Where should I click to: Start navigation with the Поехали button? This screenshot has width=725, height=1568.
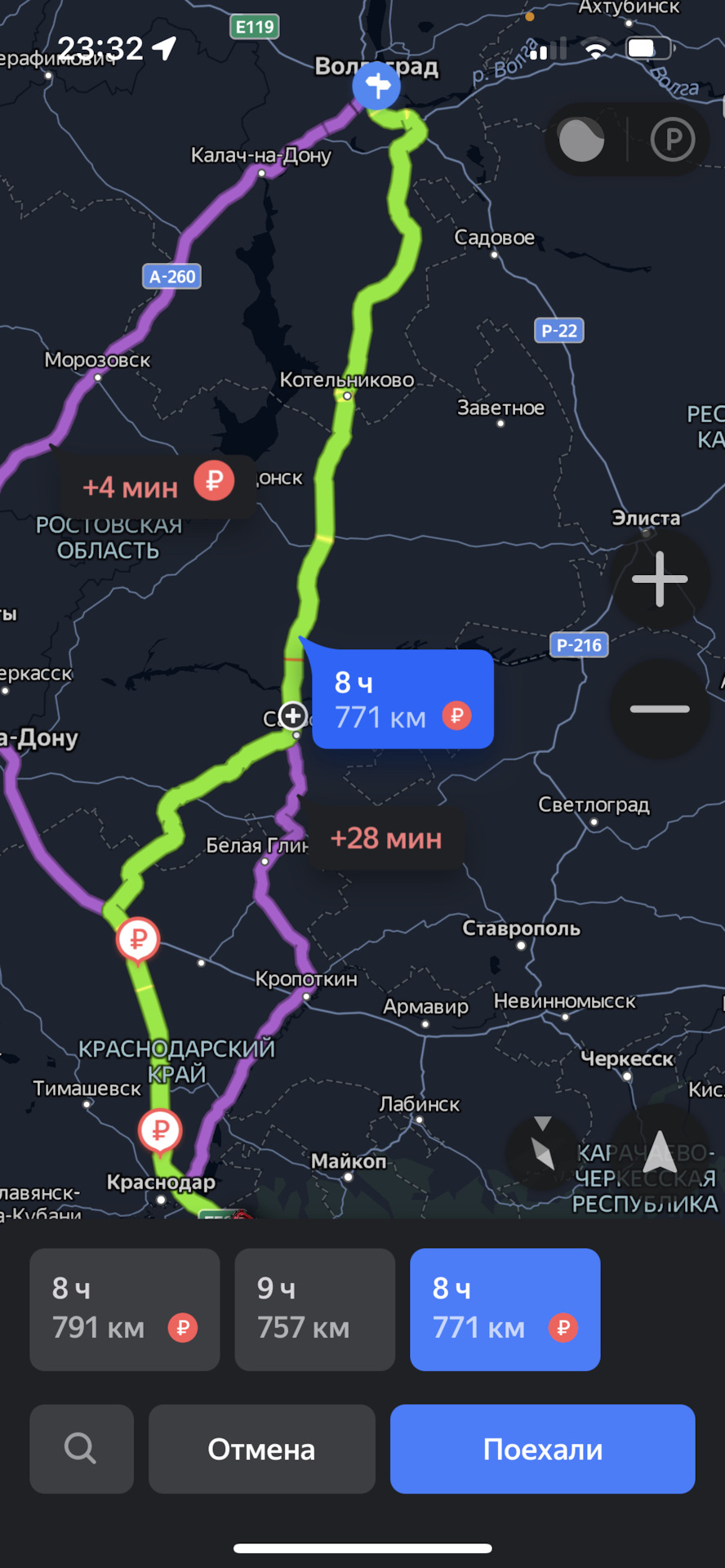pos(542,1449)
